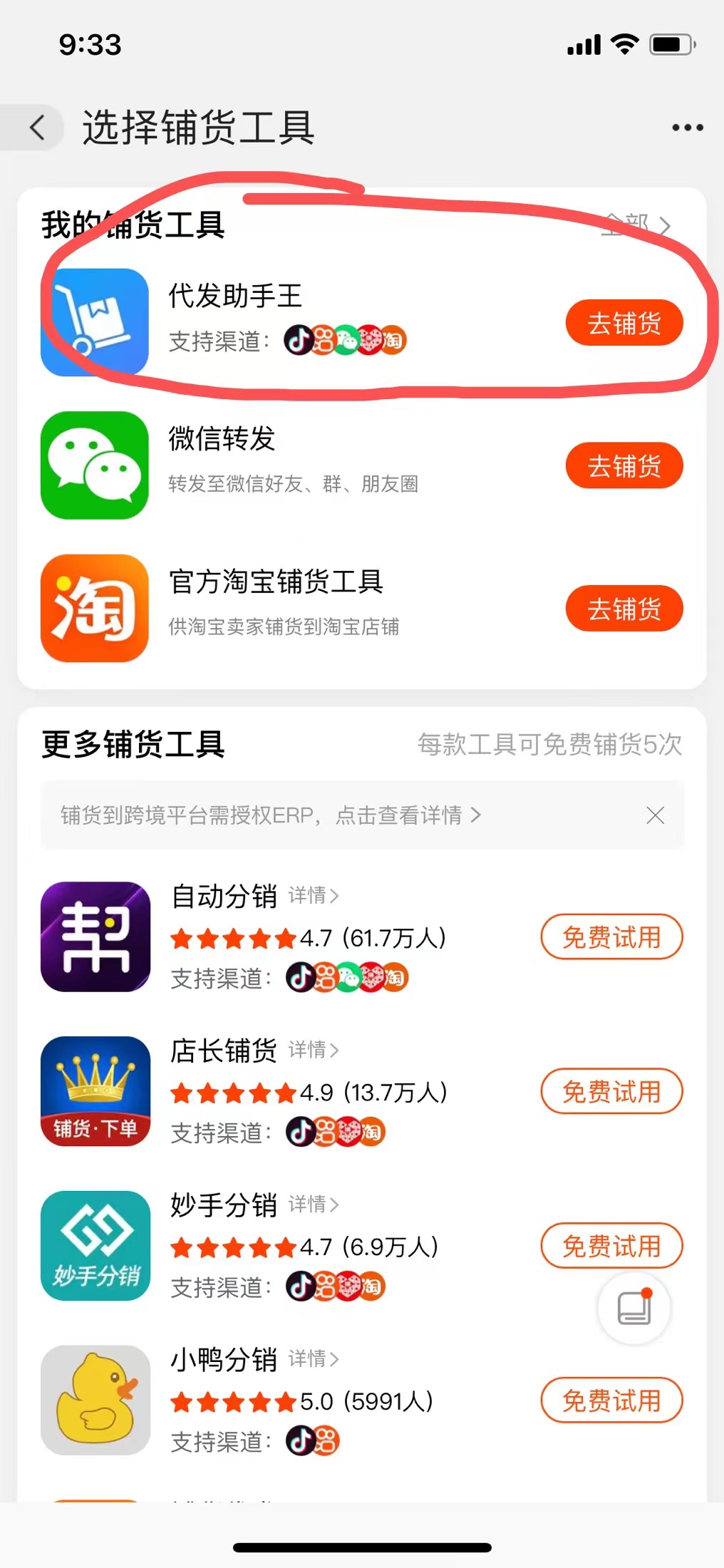Viewport: 724px width, 1568px height.
Task: Open the 店长铺货 crown icon
Action: [95, 1092]
